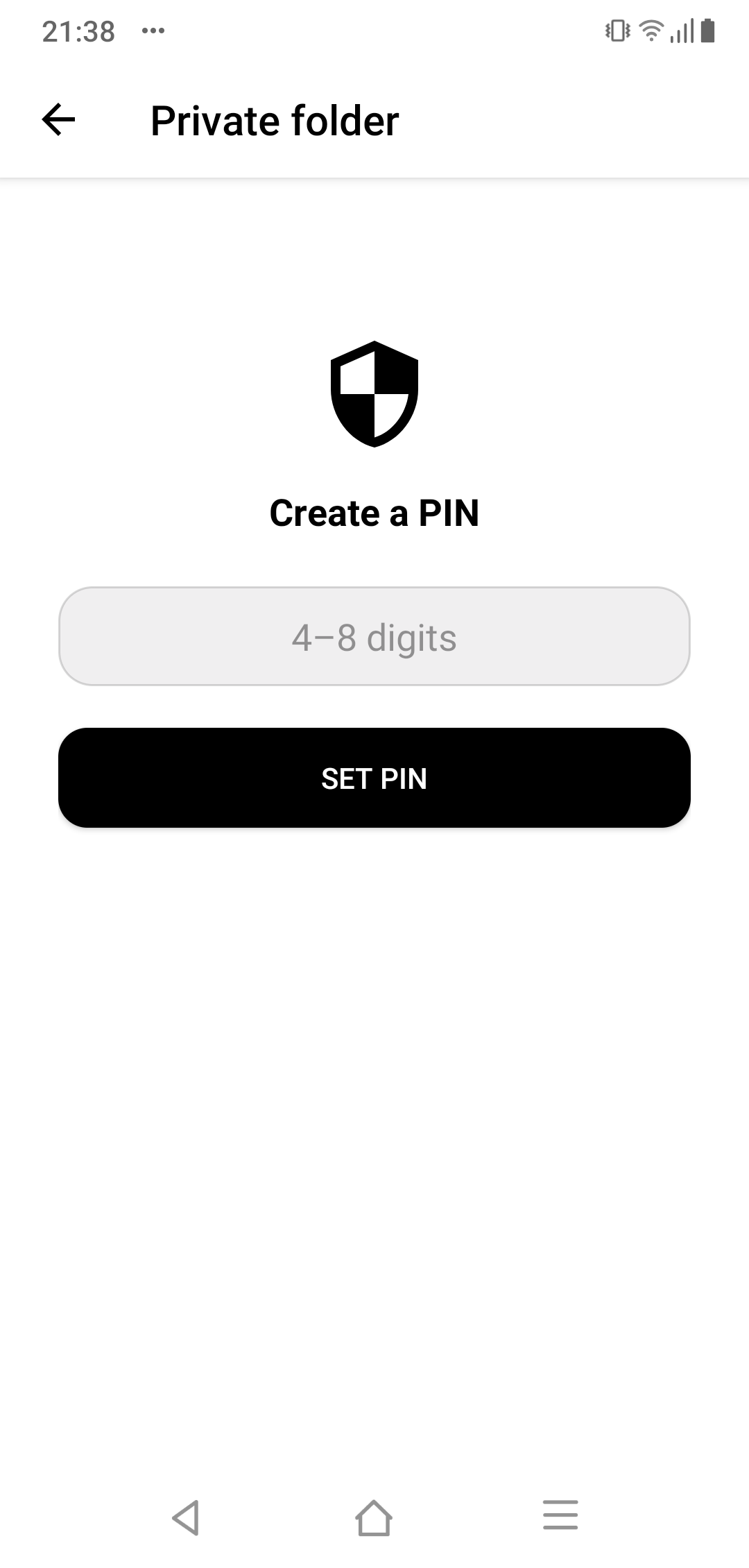
Task: Go back from Private folder screen
Action: pyautogui.click(x=59, y=120)
